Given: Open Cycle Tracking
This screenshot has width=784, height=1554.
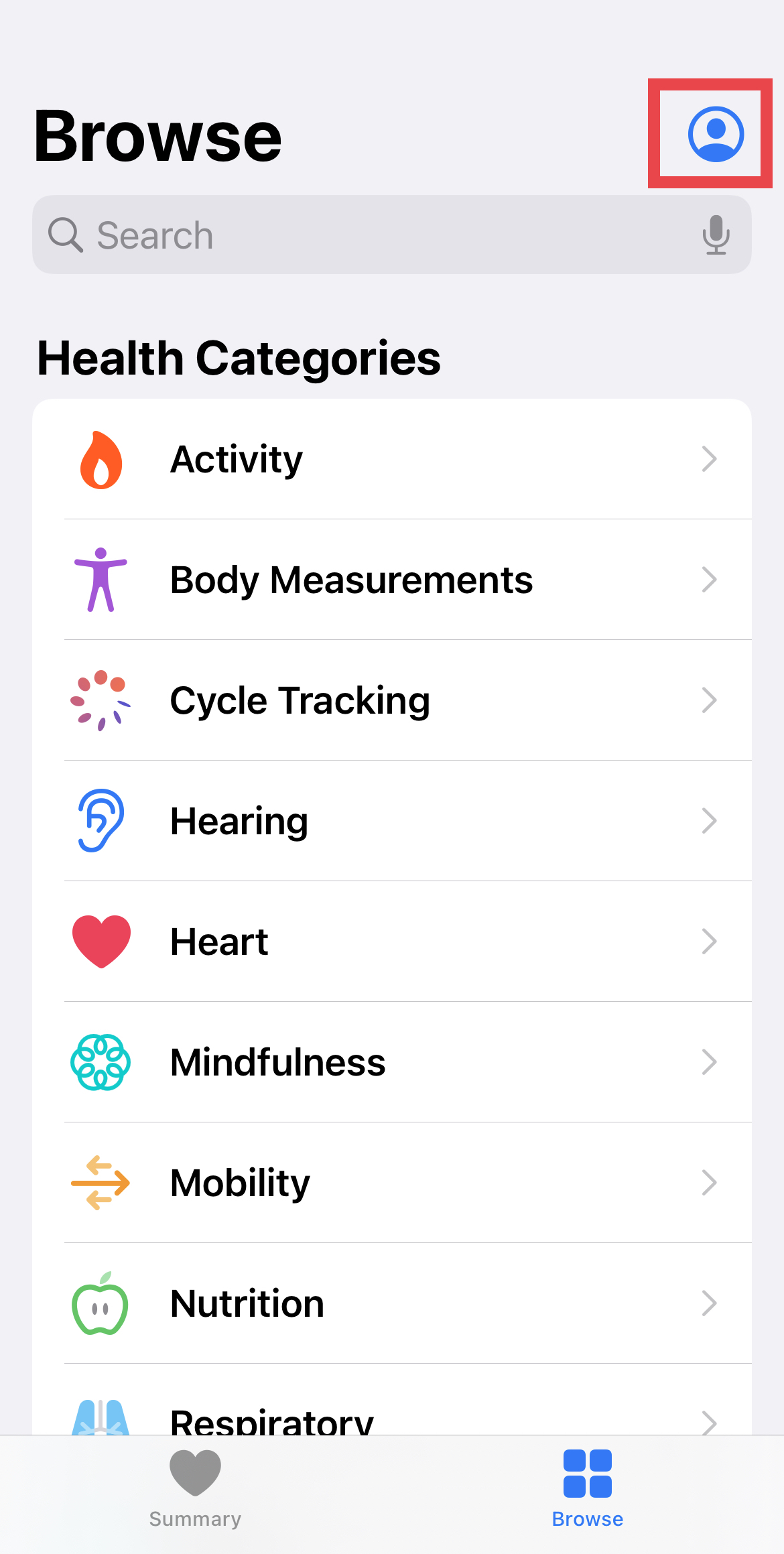Looking at the screenshot, I should pos(392,700).
